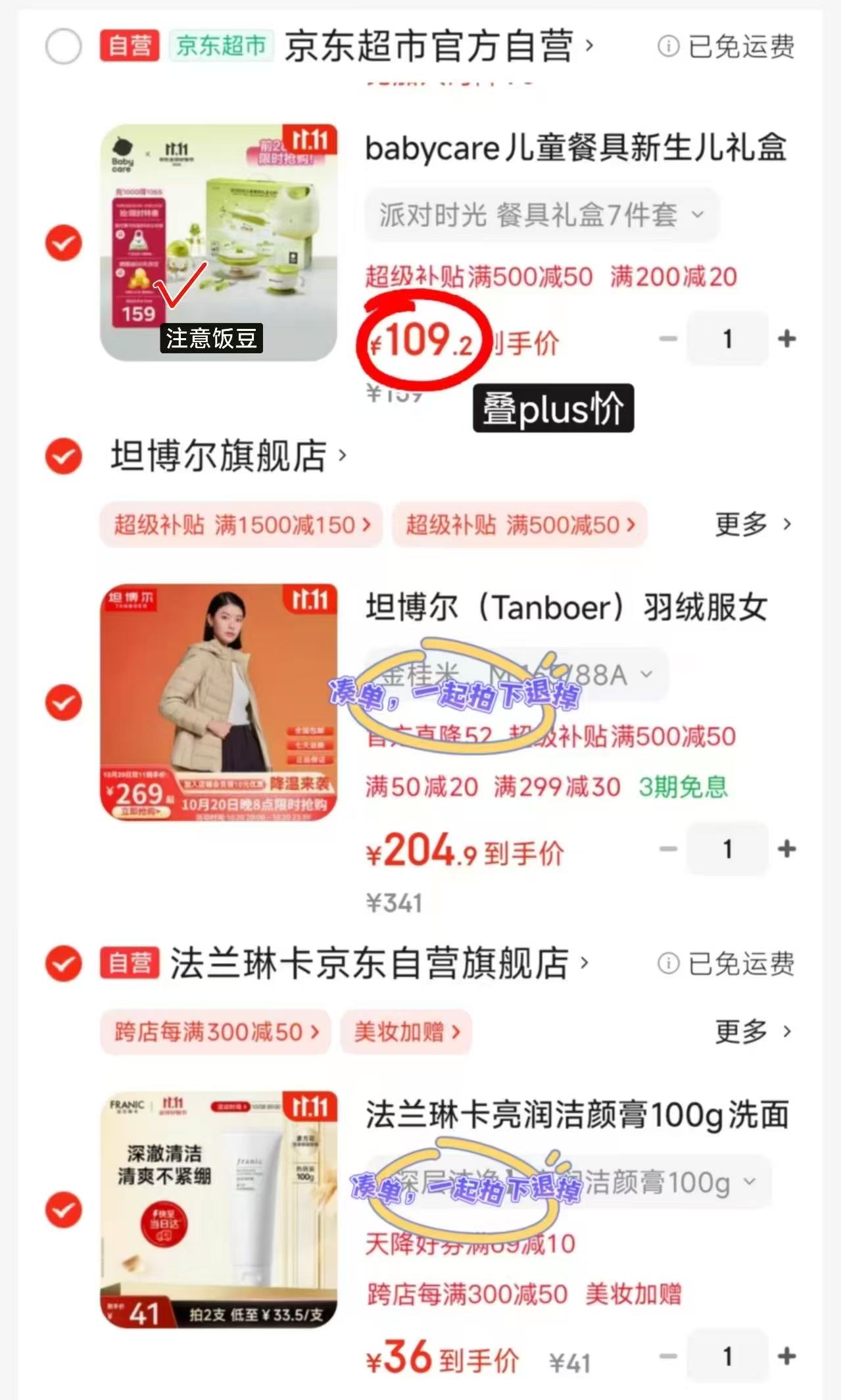Click the 自营 badge beside 法兰琳卡 store name

(x=129, y=963)
